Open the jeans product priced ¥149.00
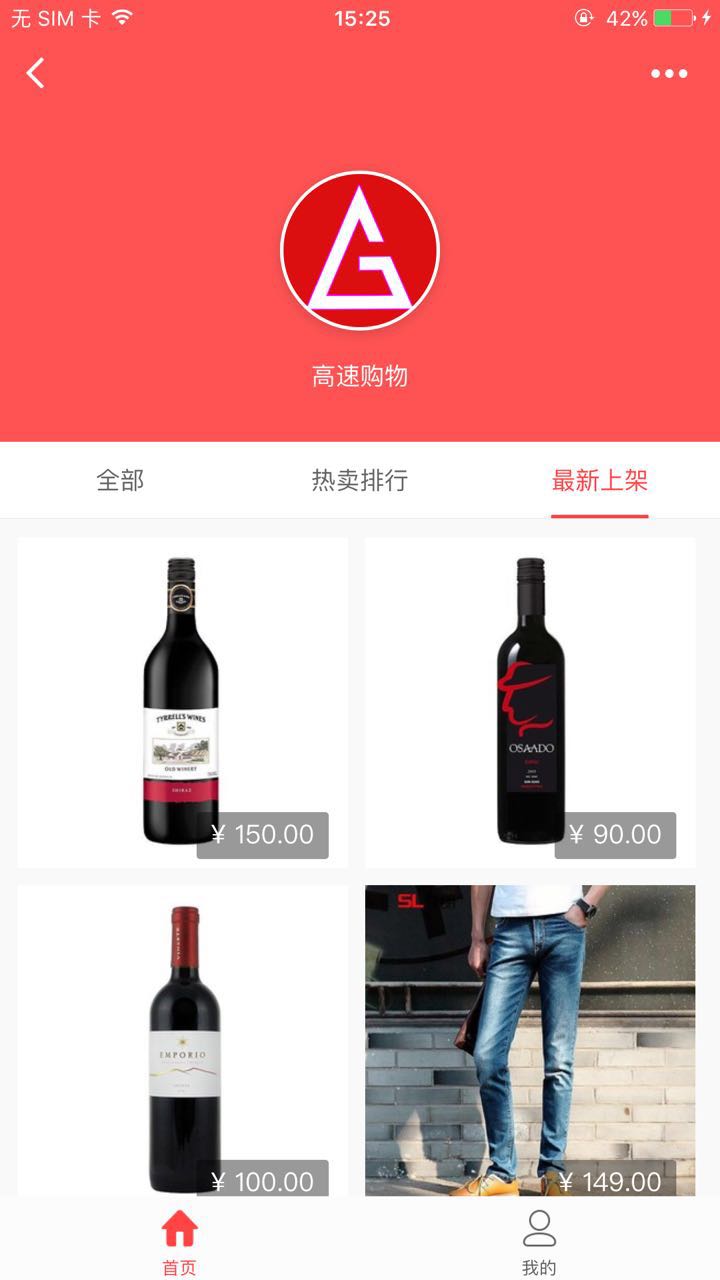 (530, 1041)
